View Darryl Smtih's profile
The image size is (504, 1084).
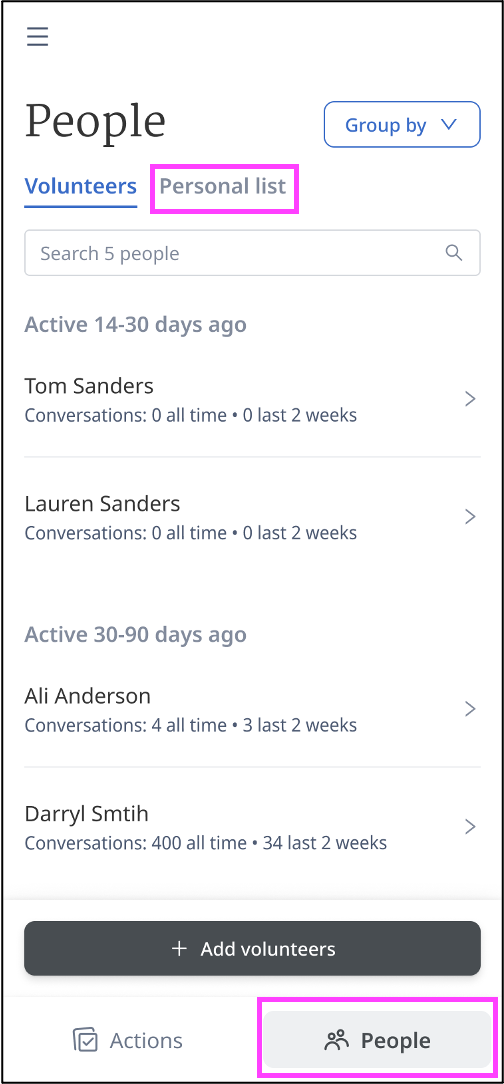tap(252, 826)
